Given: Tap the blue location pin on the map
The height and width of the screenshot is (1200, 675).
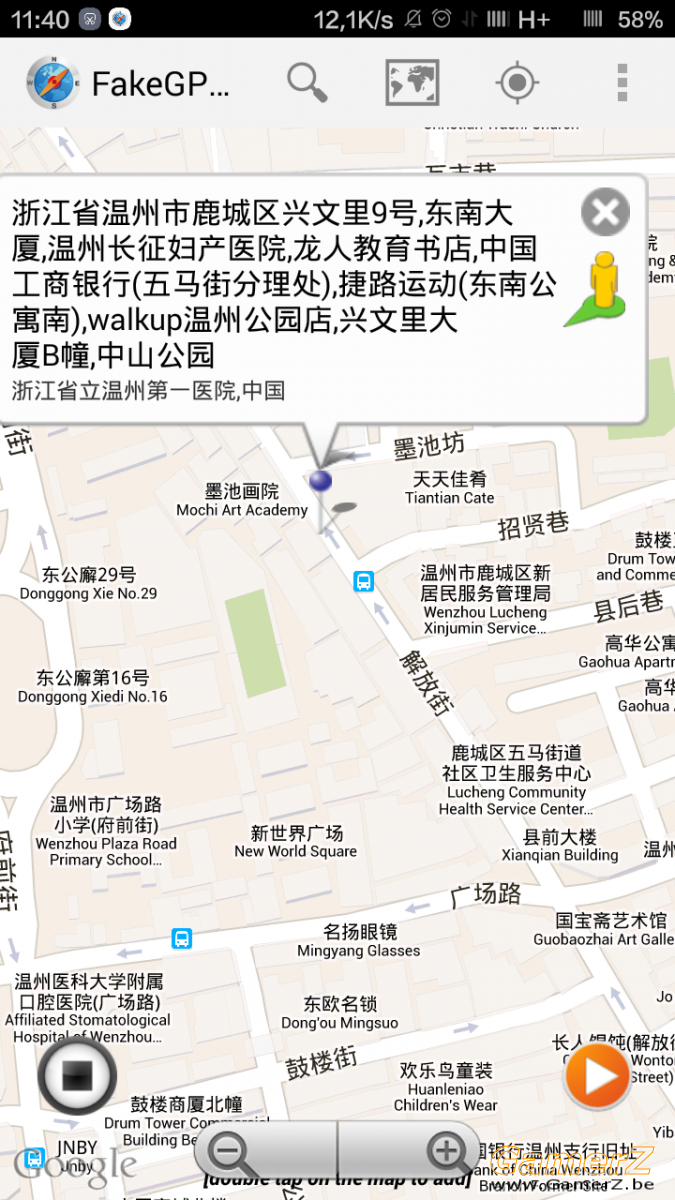Looking at the screenshot, I should pos(321,482).
